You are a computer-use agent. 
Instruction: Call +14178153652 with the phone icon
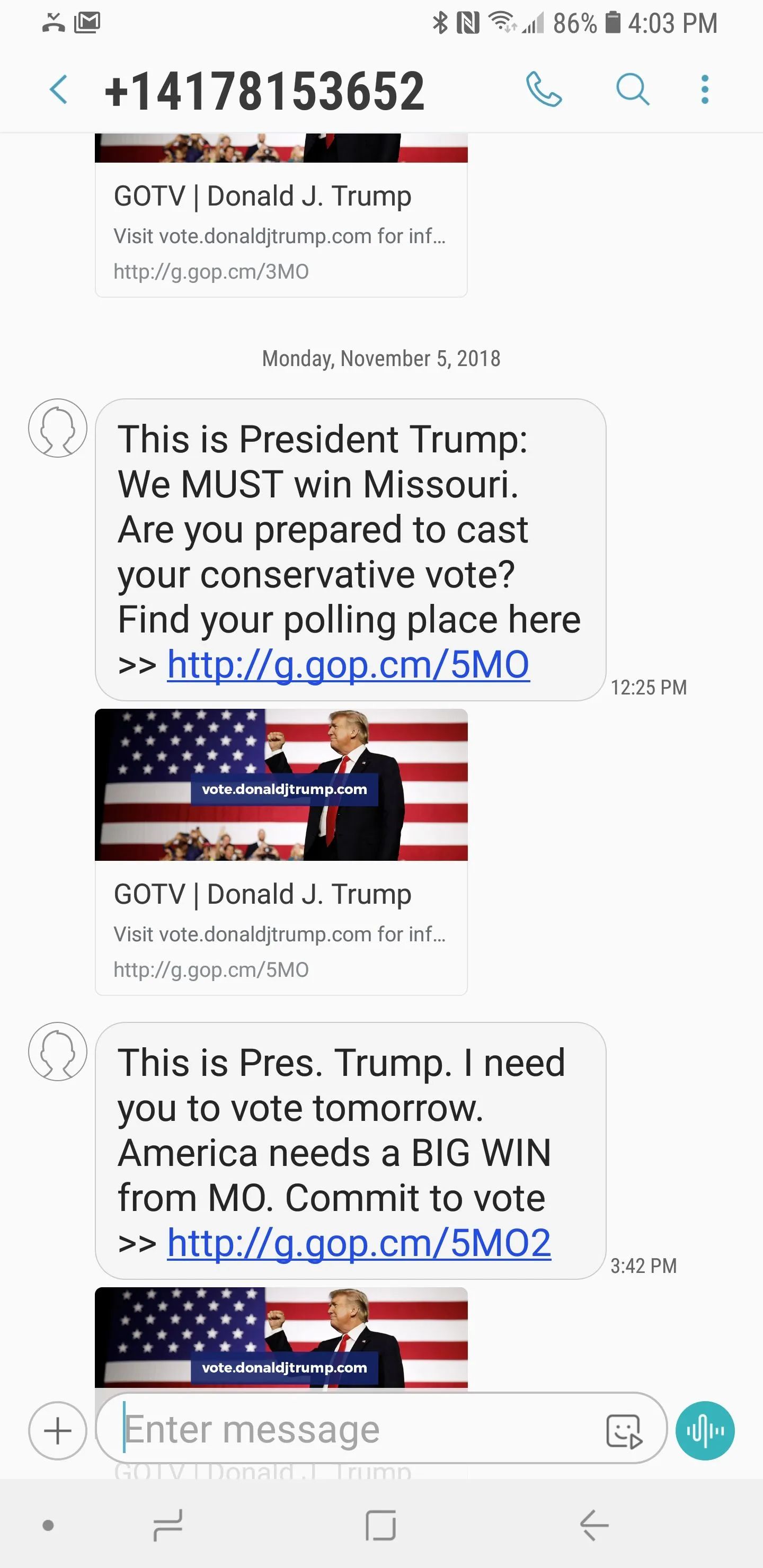(x=544, y=90)
